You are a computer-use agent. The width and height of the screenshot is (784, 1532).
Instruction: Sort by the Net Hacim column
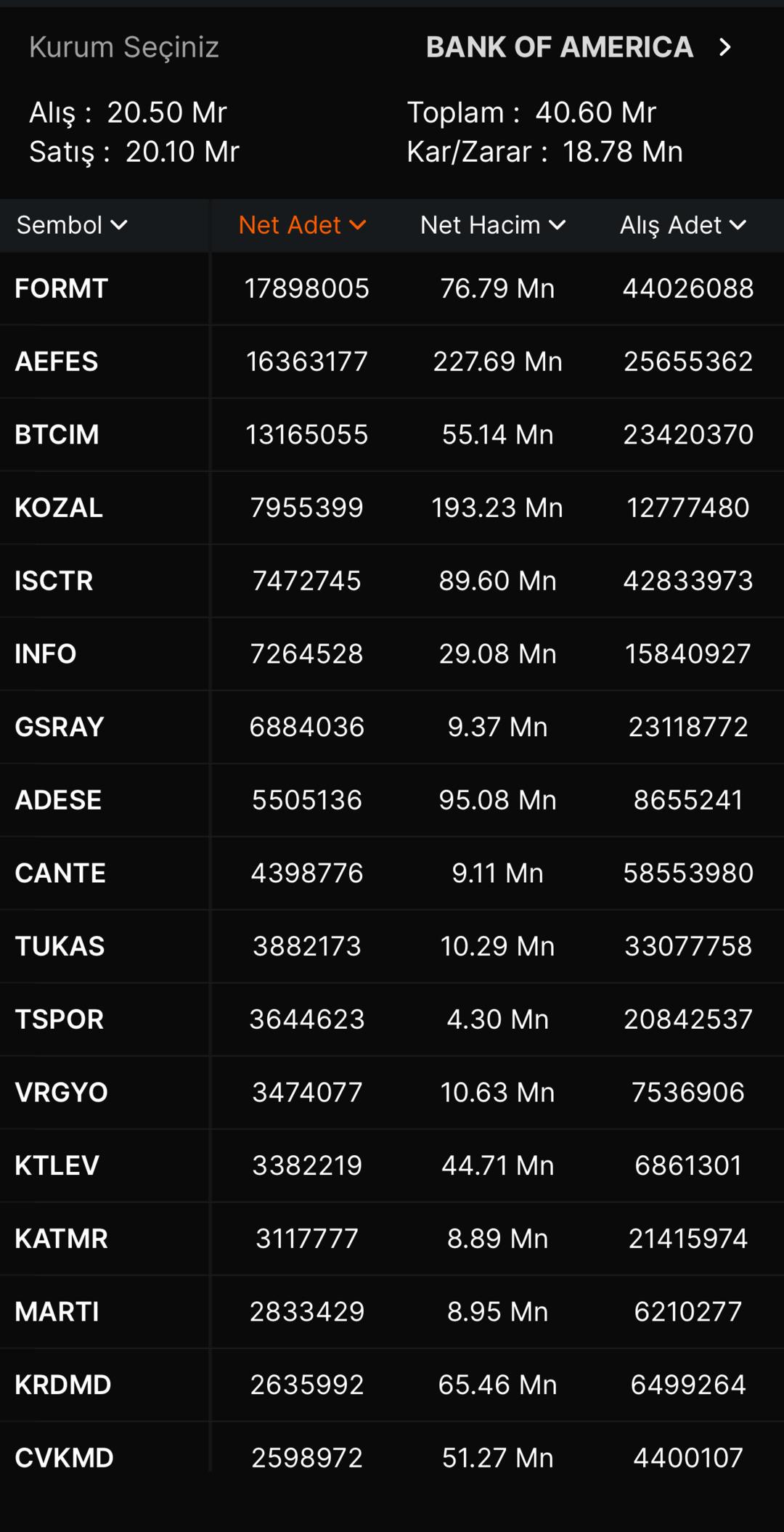tap(493, 225)
